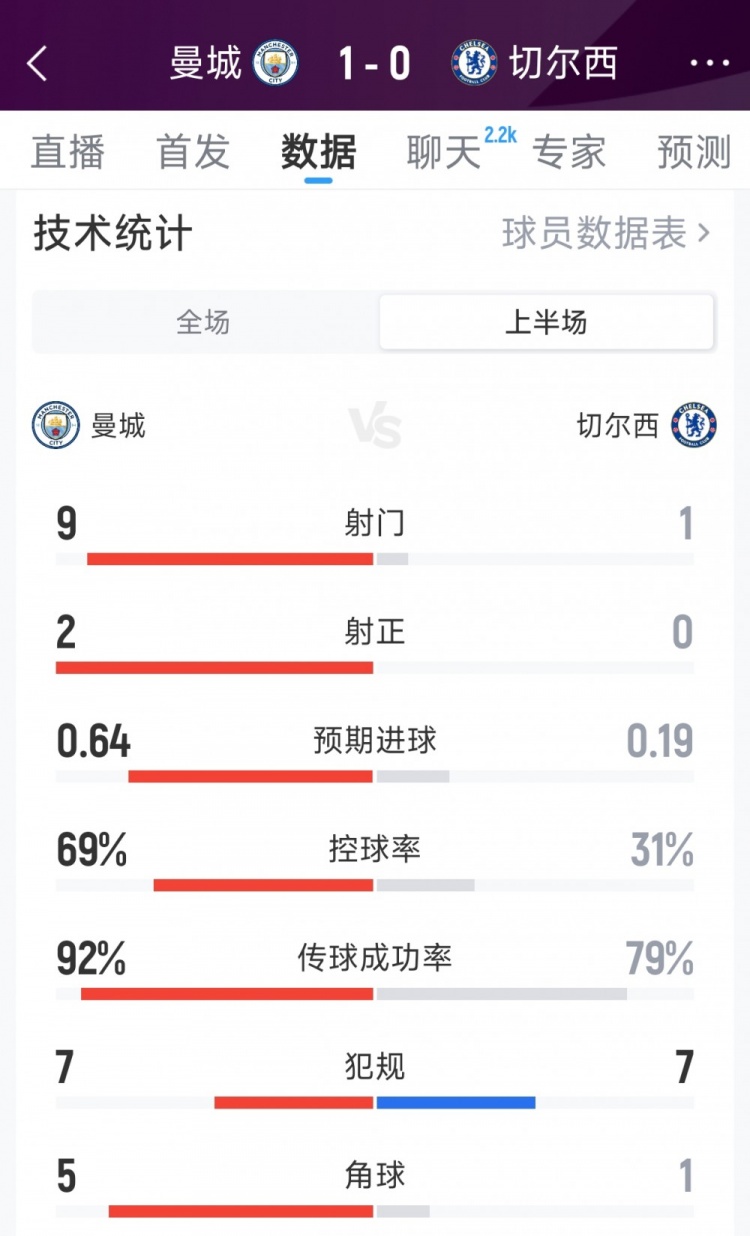Click the possession bar showing 69% control rate

(375, 885)
